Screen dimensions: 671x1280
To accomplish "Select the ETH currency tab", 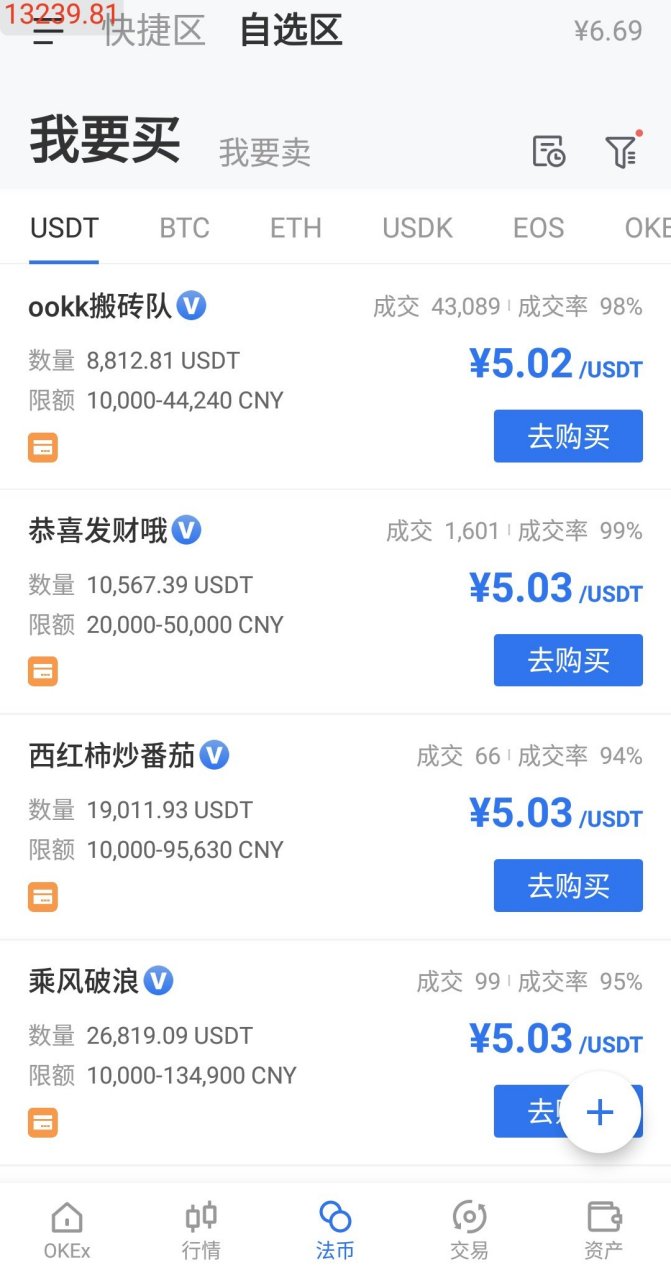I will (x=295, y=228).
